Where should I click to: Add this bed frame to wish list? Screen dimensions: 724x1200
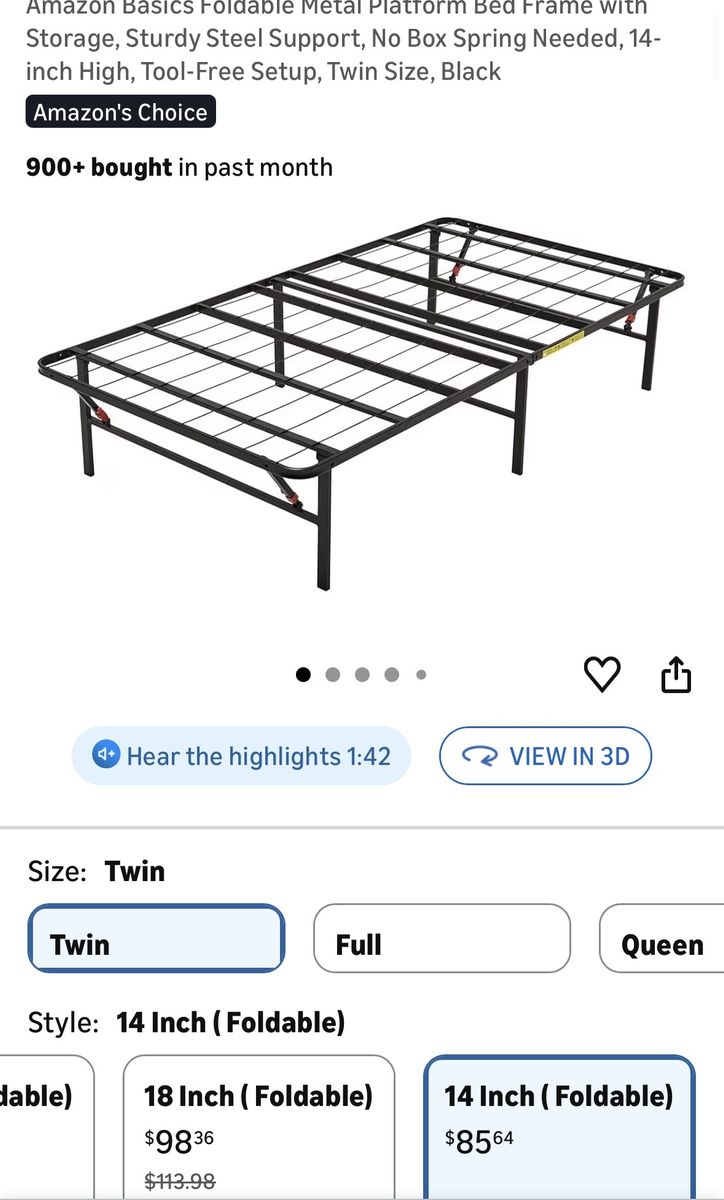pyautogui.click(x=602, y=675)
